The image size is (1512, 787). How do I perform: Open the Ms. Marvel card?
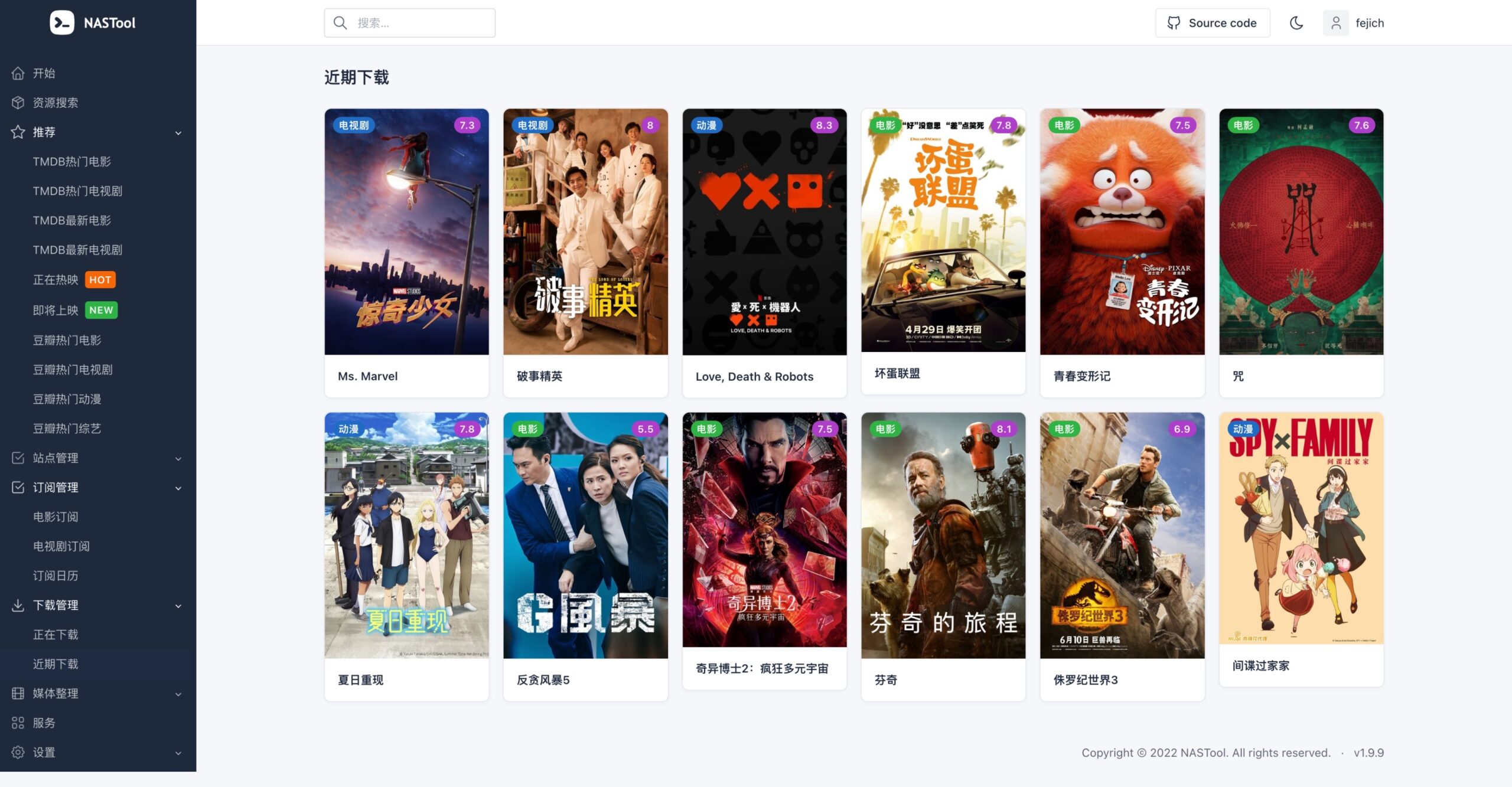click(x=406, y=252)
